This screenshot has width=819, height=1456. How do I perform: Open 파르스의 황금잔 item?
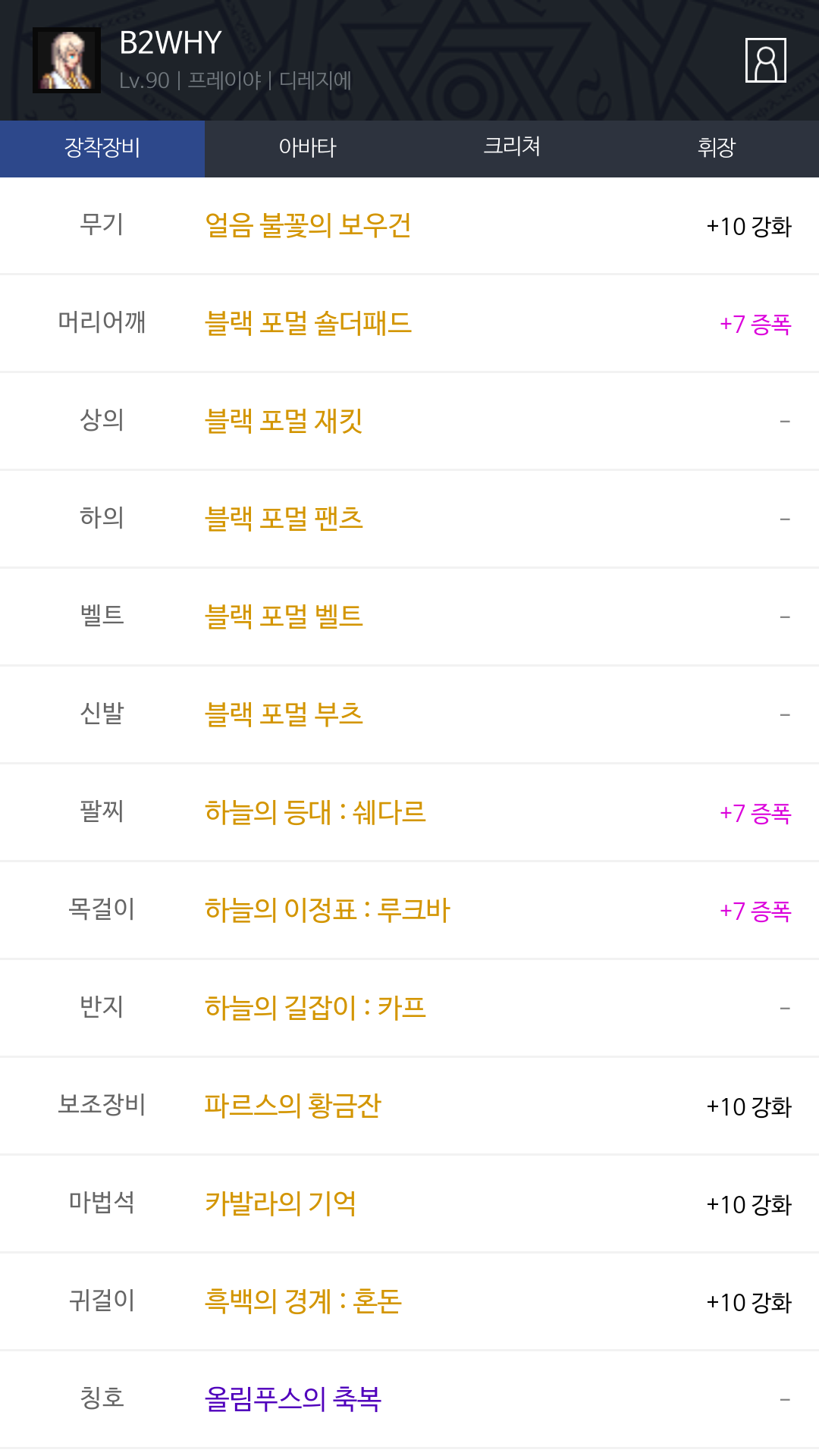click(x=293, y=1106)
